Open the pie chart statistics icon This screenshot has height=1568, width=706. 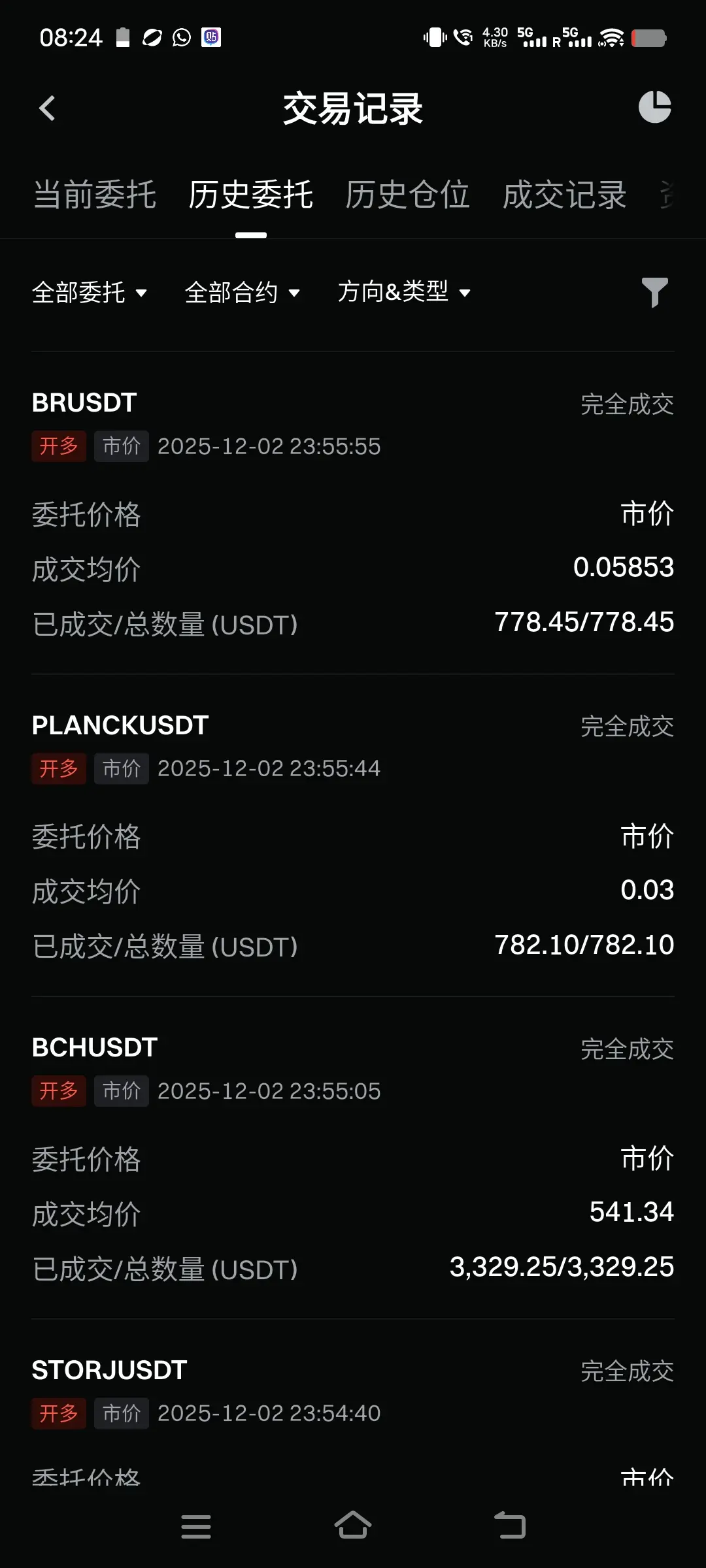click(654, 107)
